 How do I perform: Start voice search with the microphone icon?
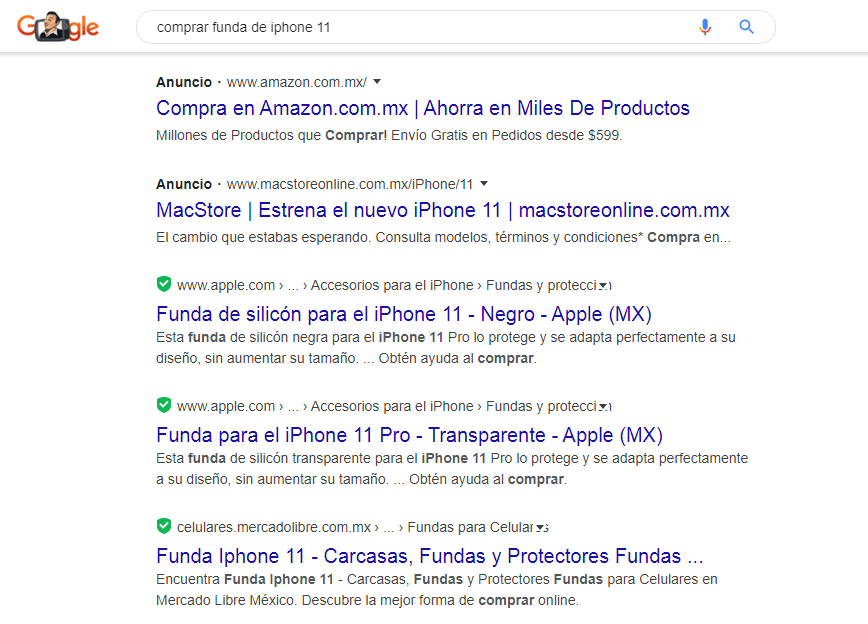pos(705,27)
